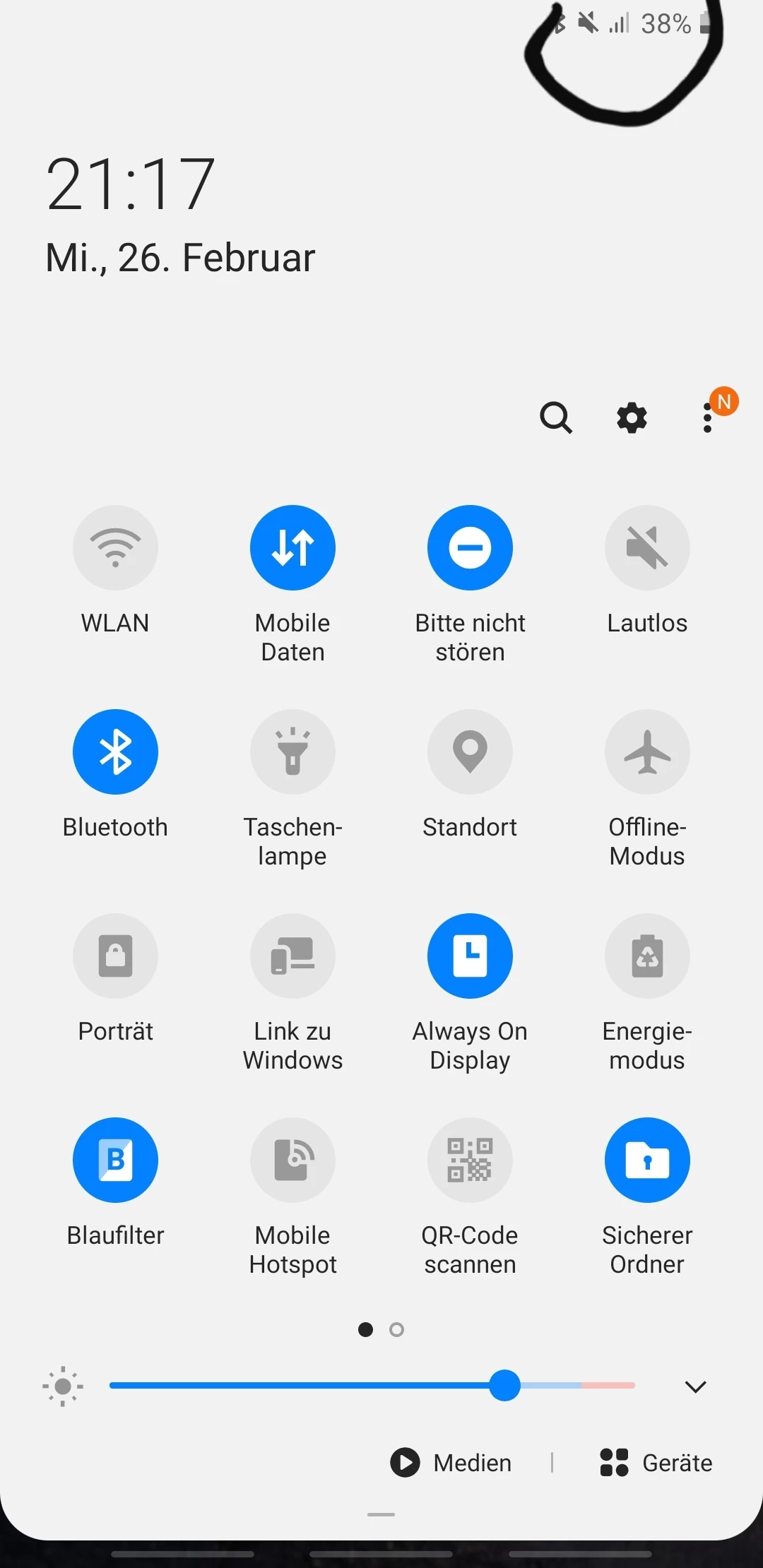Turn off Bitte nicht stören
The height and width of the screenshot is (1568, 763).
pyautogui.click(x=470, y=547)
